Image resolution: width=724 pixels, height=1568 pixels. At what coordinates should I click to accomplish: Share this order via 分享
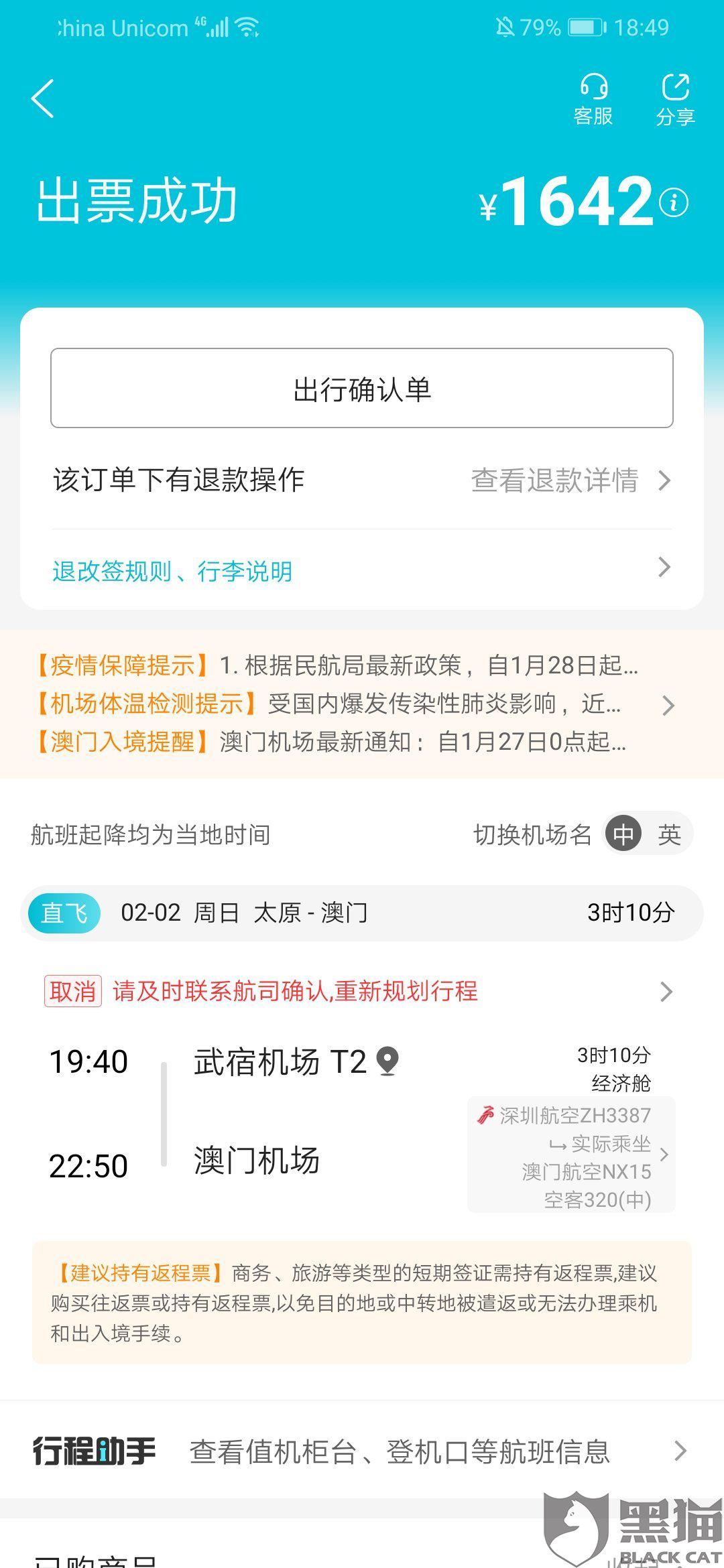coord(675,99)
